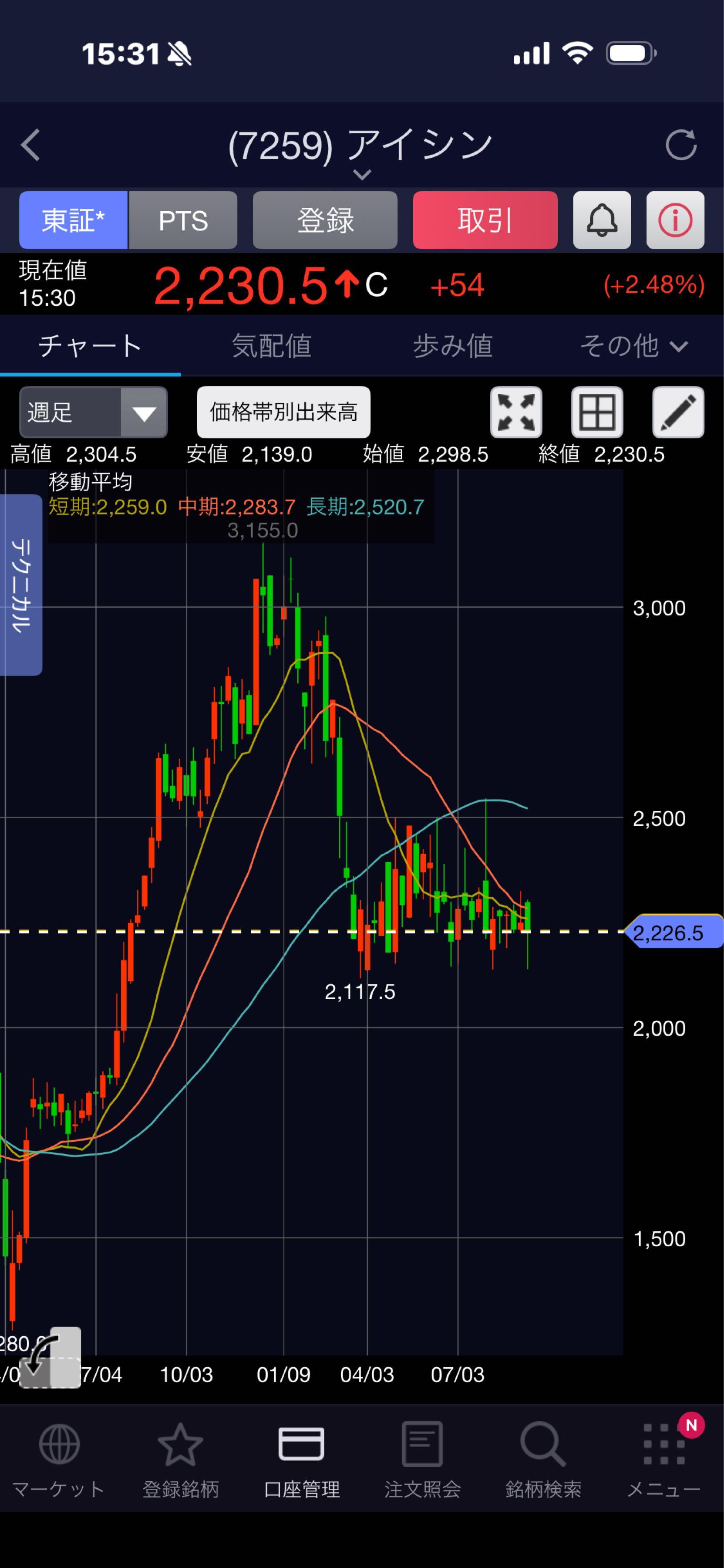Open the 週足 timeframe dropdown
The width and height of the screenshot is (724, 1568).
click(x=93, y=413)
